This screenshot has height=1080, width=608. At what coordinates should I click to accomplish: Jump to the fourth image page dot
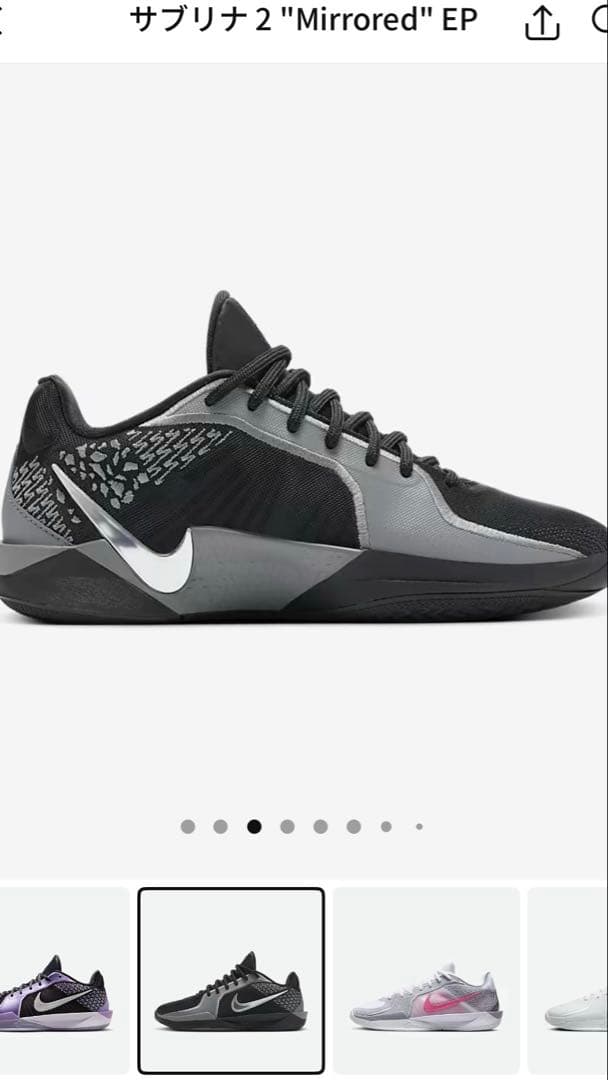[287, 826]
